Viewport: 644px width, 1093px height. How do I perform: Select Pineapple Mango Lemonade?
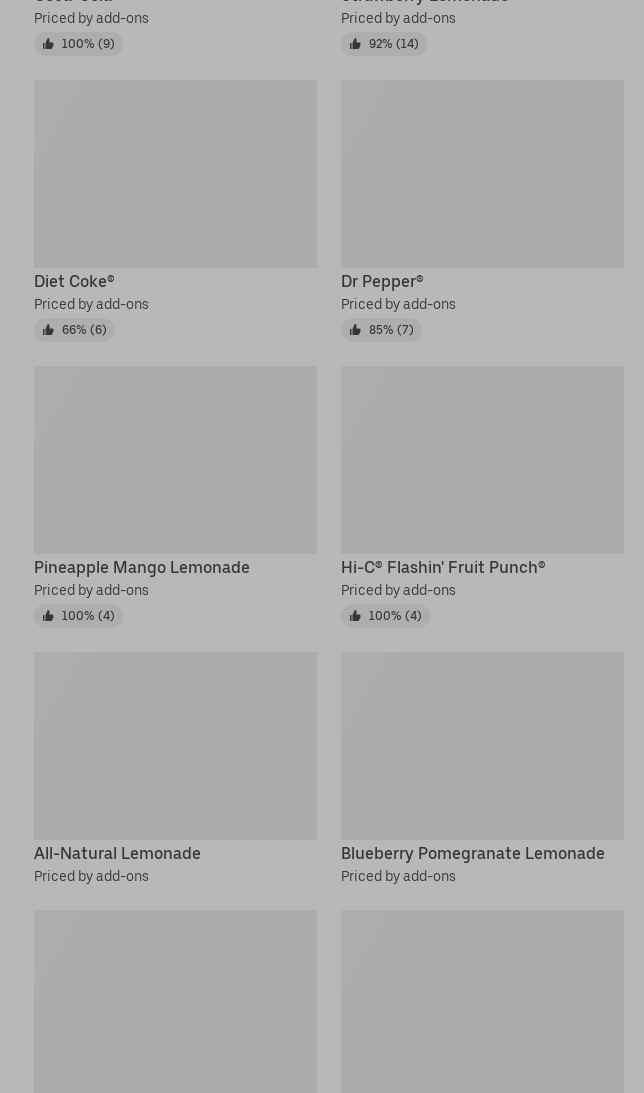[175, 460]
